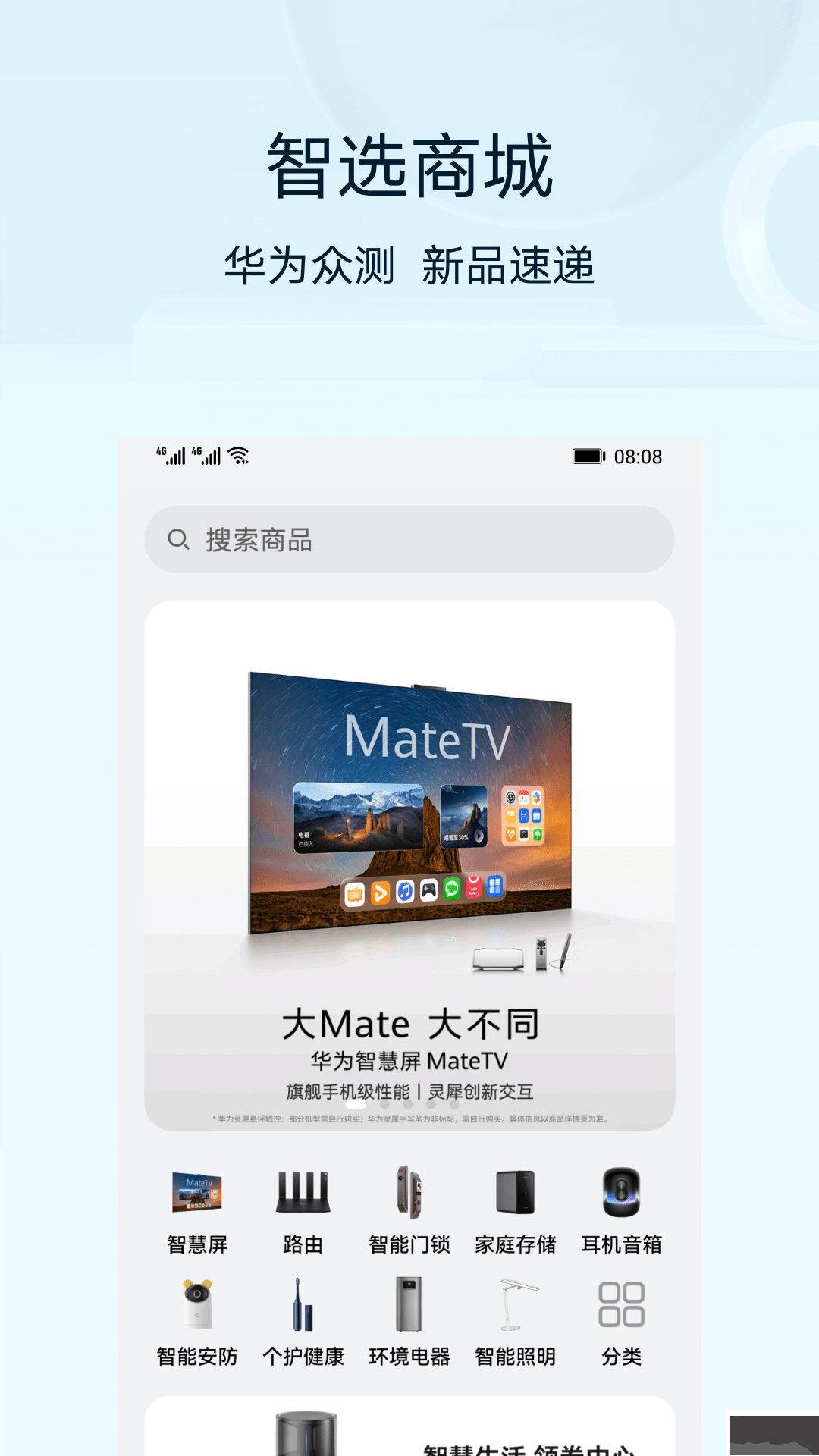The image size is (819, 1456).
Task: Click the 搜索商品 search field
Action: click(x=409, y=538)
